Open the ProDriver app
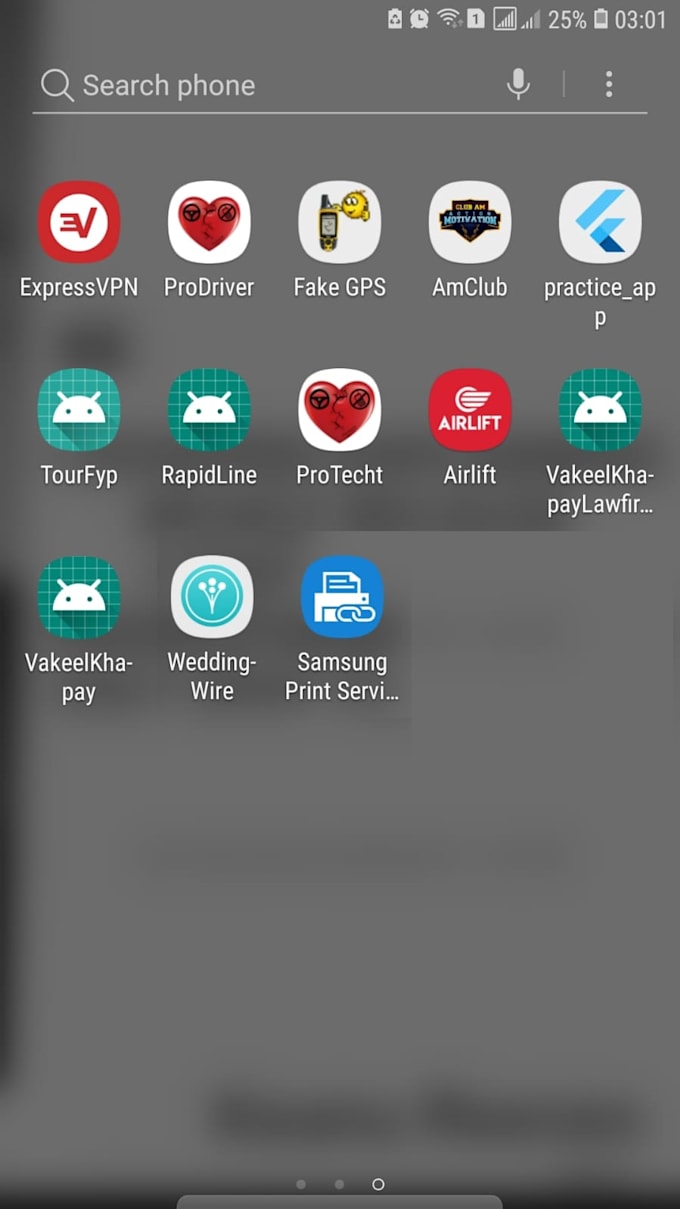This screenshot has height=1209, width=680. coord(209,222)
